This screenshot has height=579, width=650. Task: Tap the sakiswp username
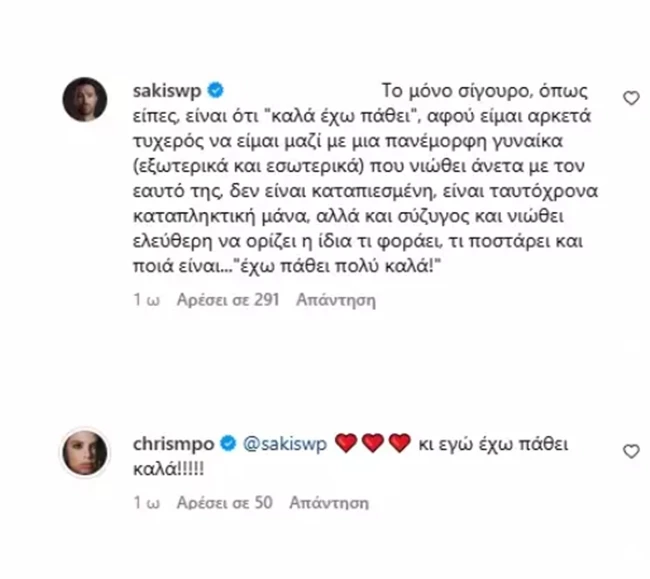[165, 89]
